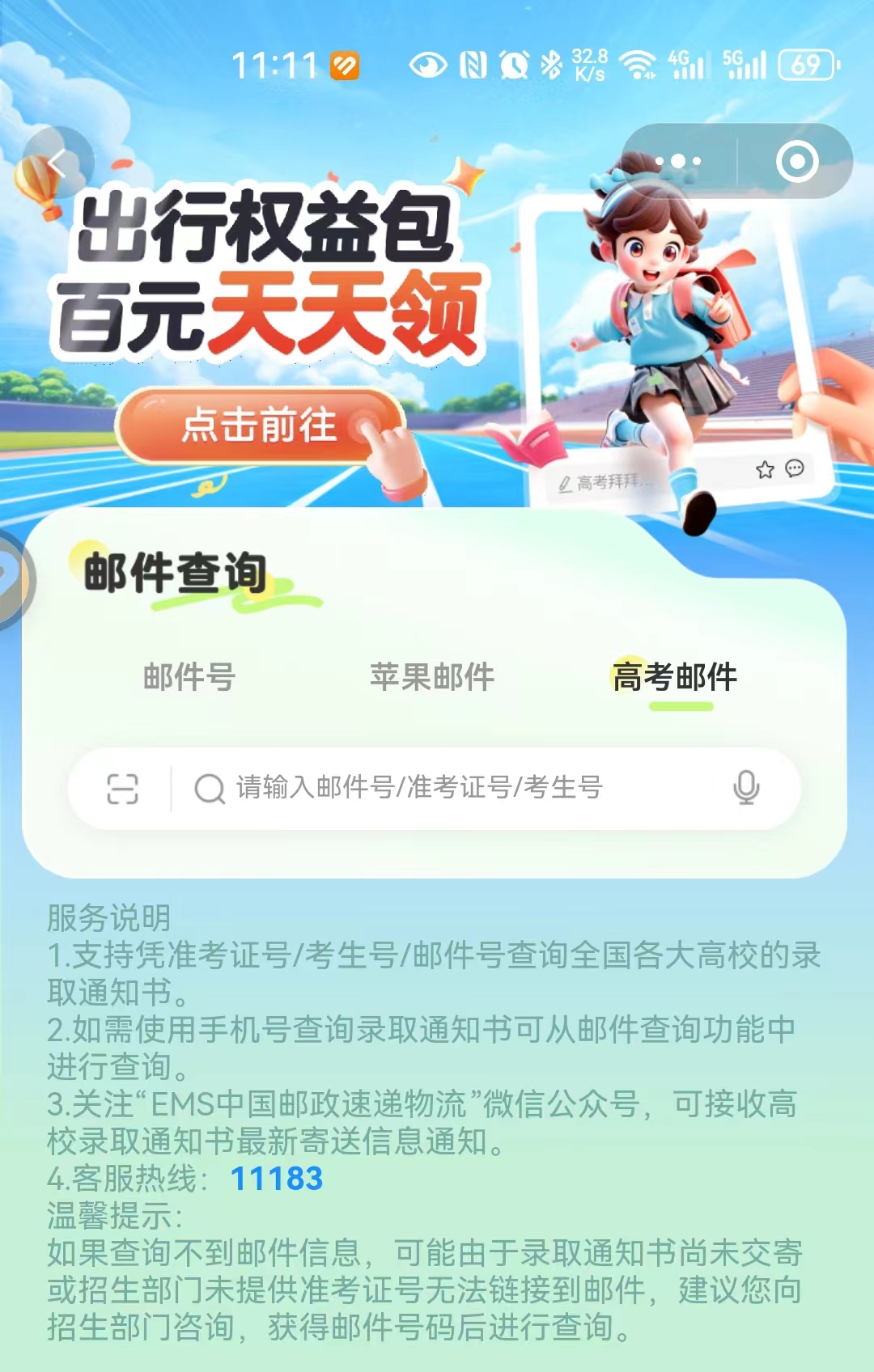Close the mini program via target icon

click(797, 162)
